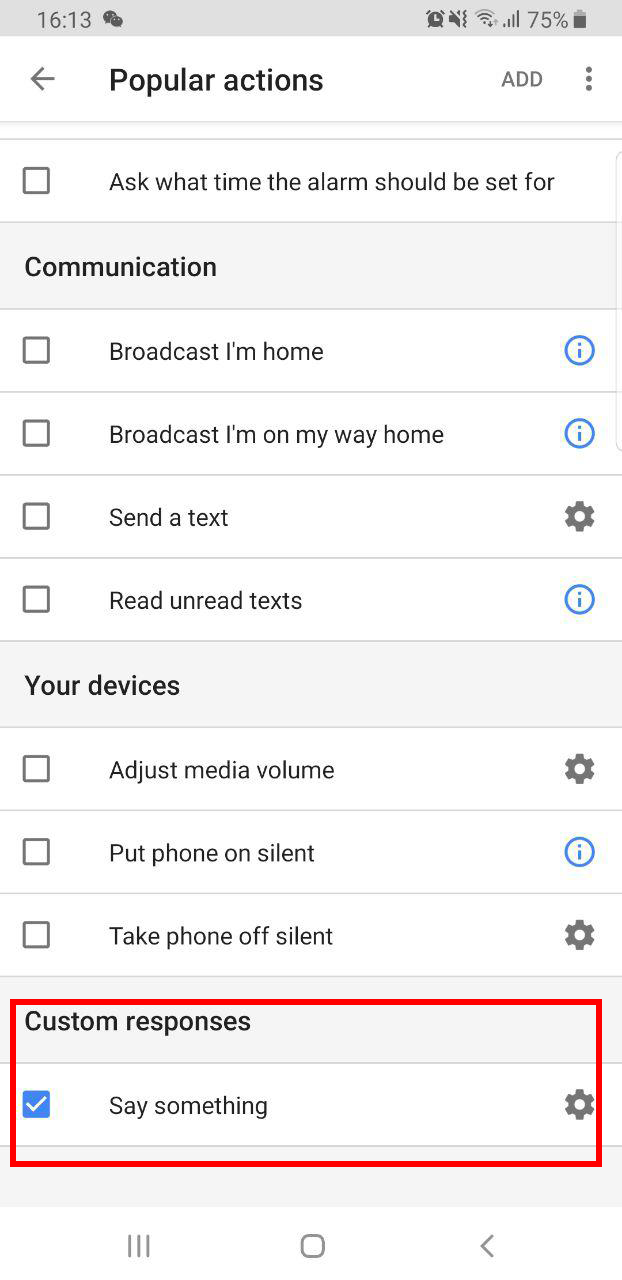Go back from Popular actions
The image size is (622, 1280).
(42, 80)
